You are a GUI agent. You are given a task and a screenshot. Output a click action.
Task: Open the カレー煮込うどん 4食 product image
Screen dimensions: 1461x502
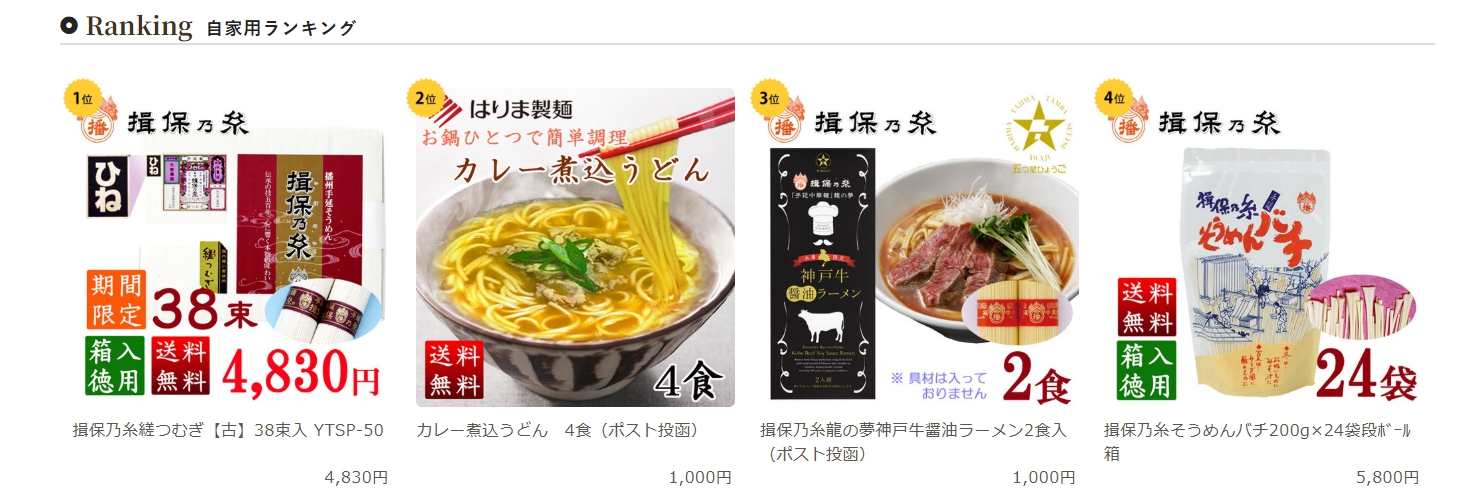[575, 248]
